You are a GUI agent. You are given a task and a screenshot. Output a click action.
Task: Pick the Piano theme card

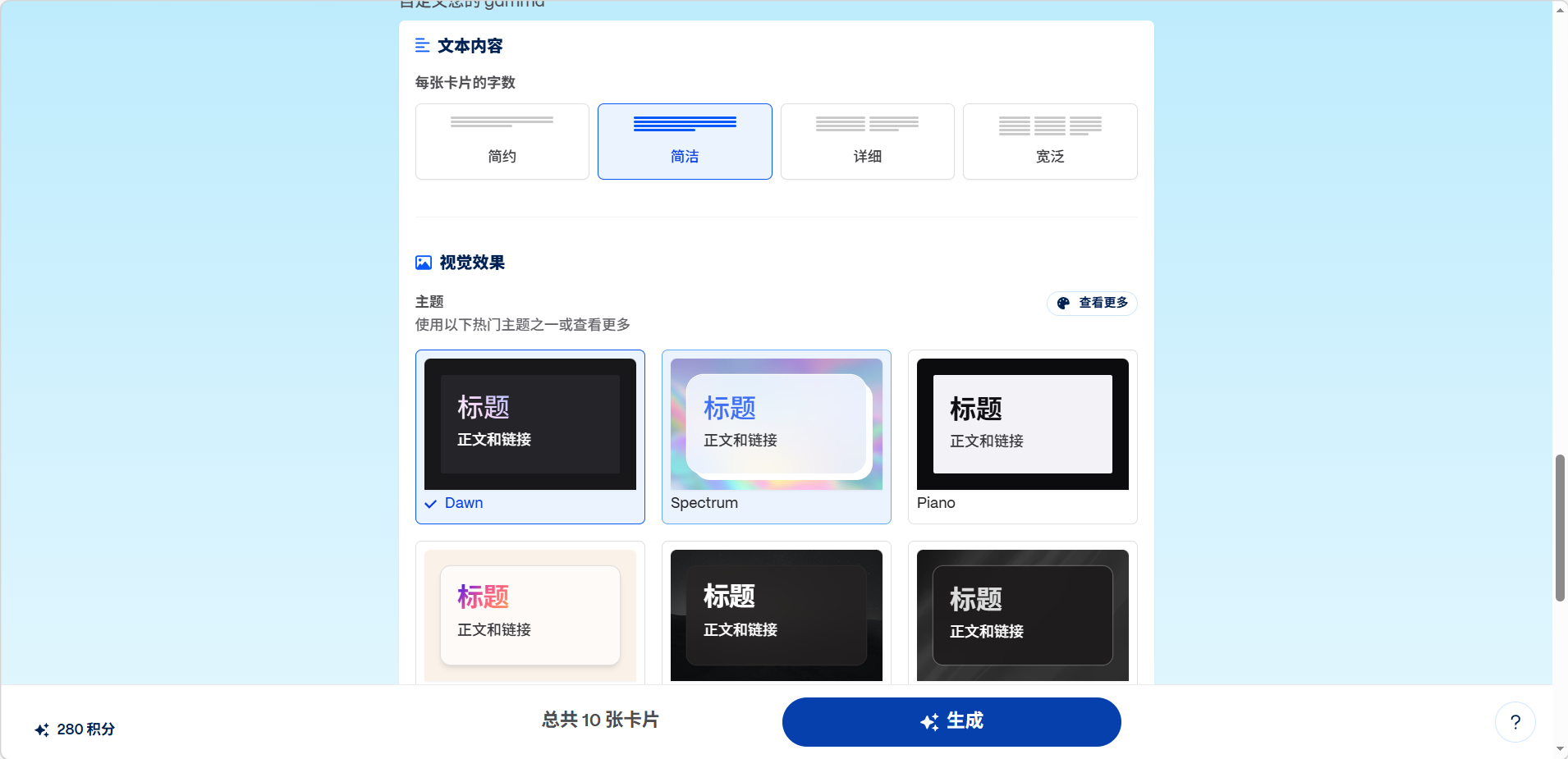(1022, 436)
